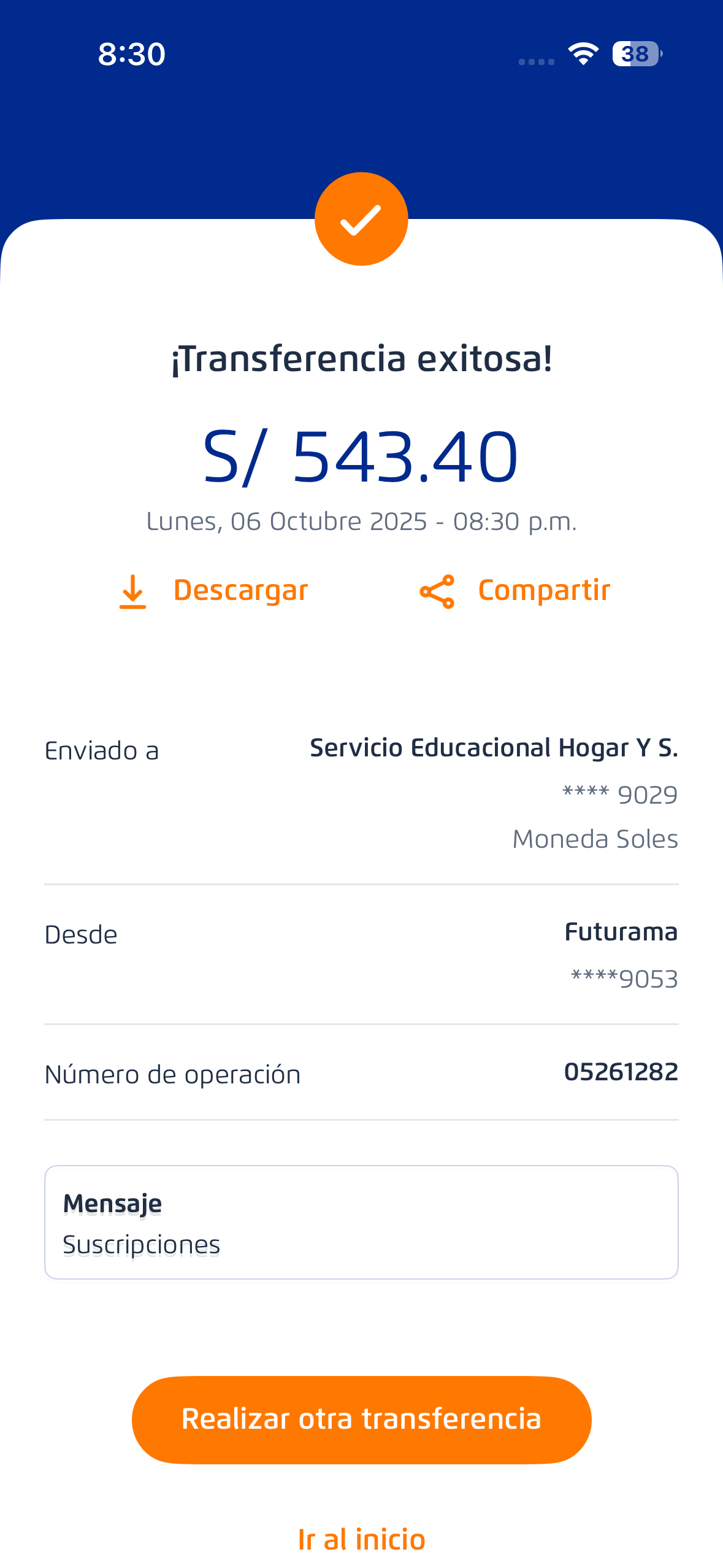
Task: Go back home with Ir al inicio
Action: click(x=361, y=1539)
